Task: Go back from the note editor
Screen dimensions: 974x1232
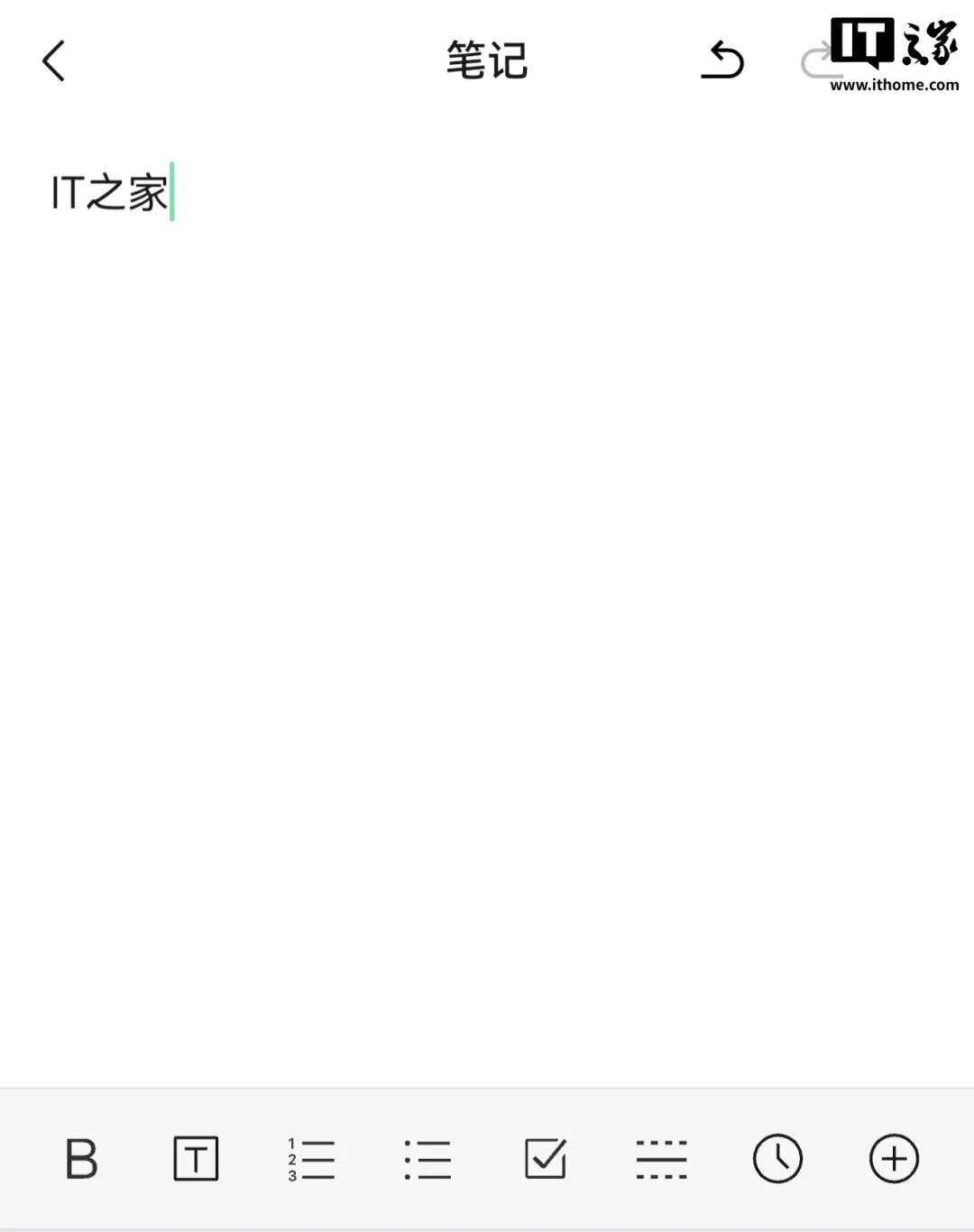Action: coord(54,61)
